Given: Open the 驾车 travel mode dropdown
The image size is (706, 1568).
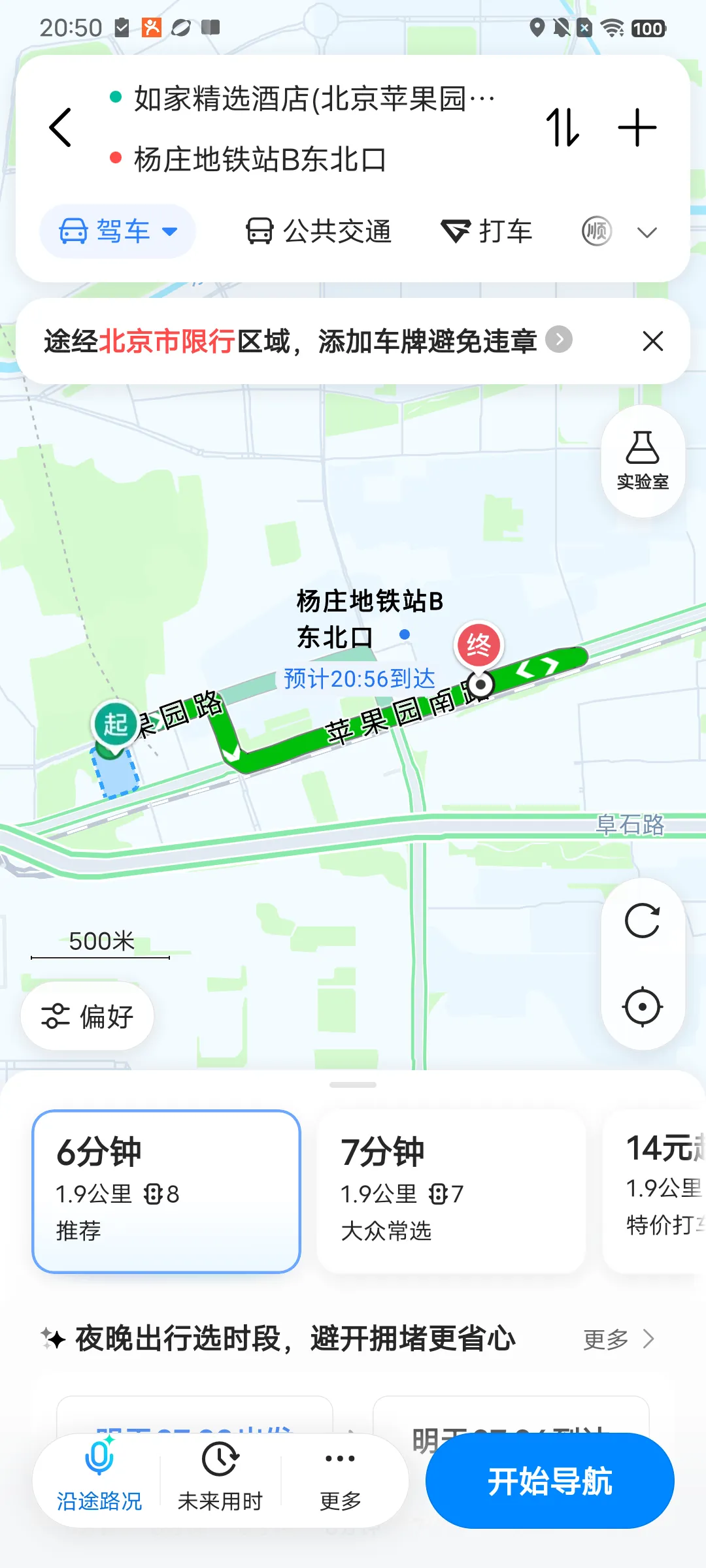Looking at the screenshot, I should [x=118, y=231].
